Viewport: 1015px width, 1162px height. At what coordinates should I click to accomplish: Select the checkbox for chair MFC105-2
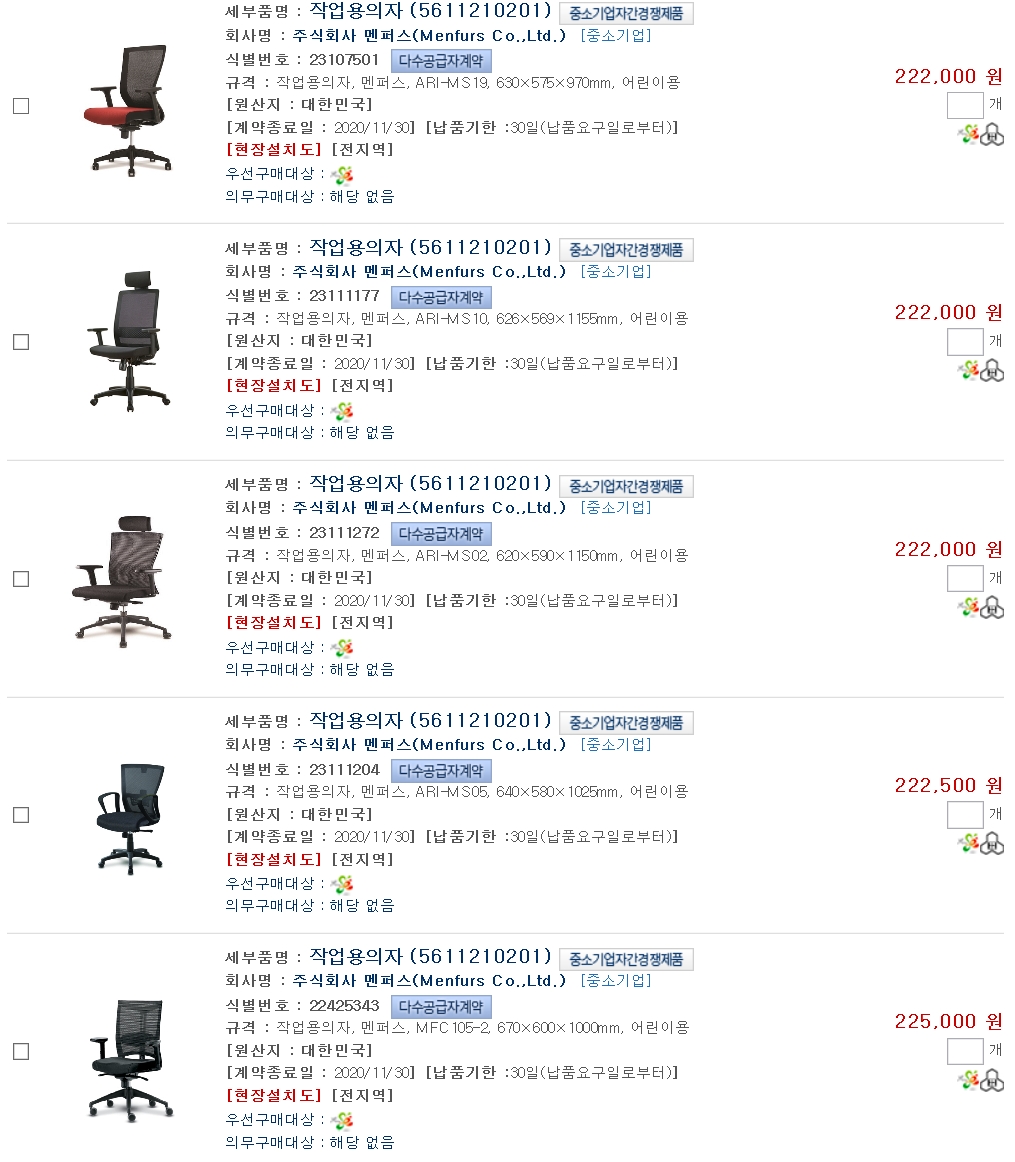(21, 1051)
